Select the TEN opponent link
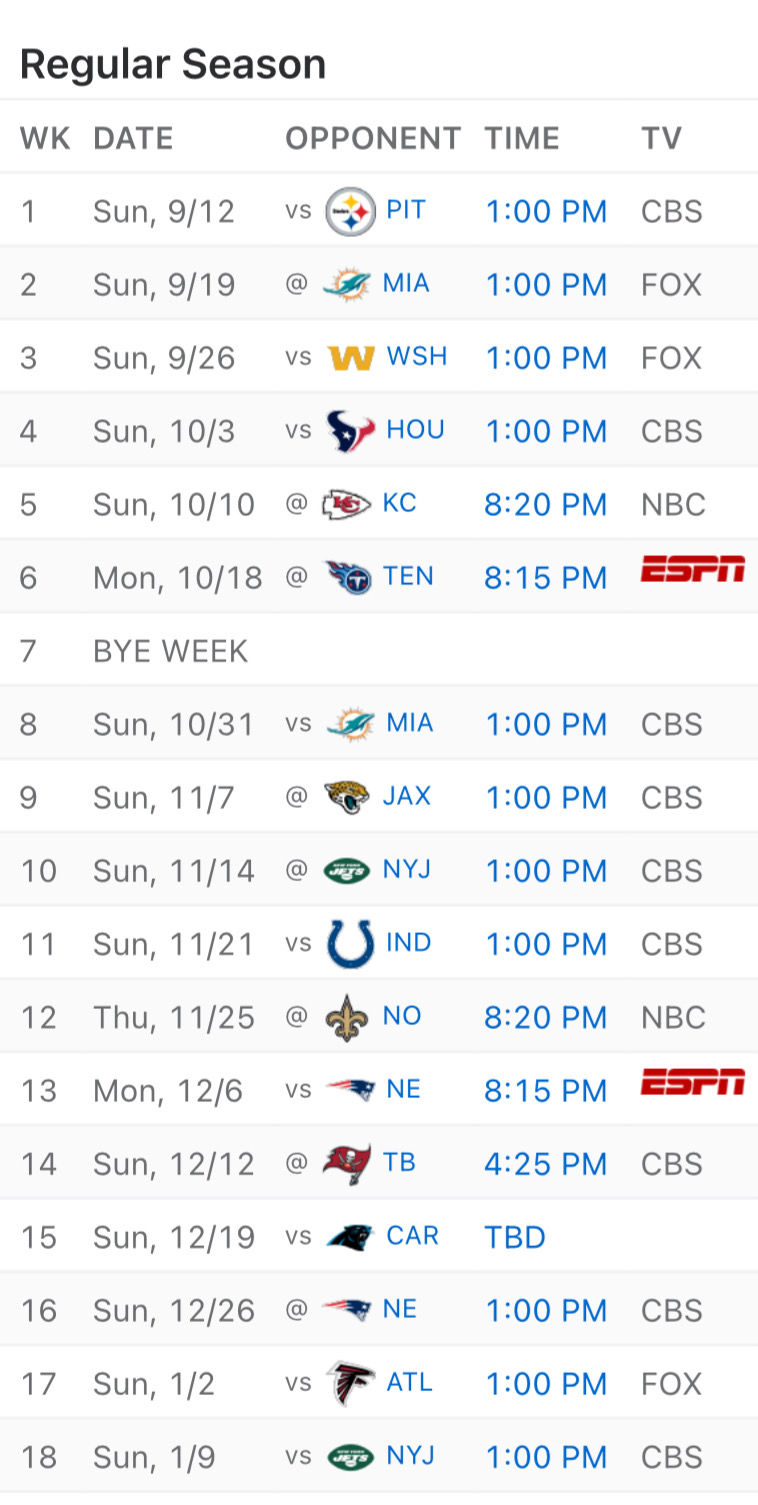Screen dimensions: 758x1505 coord(408,576)
